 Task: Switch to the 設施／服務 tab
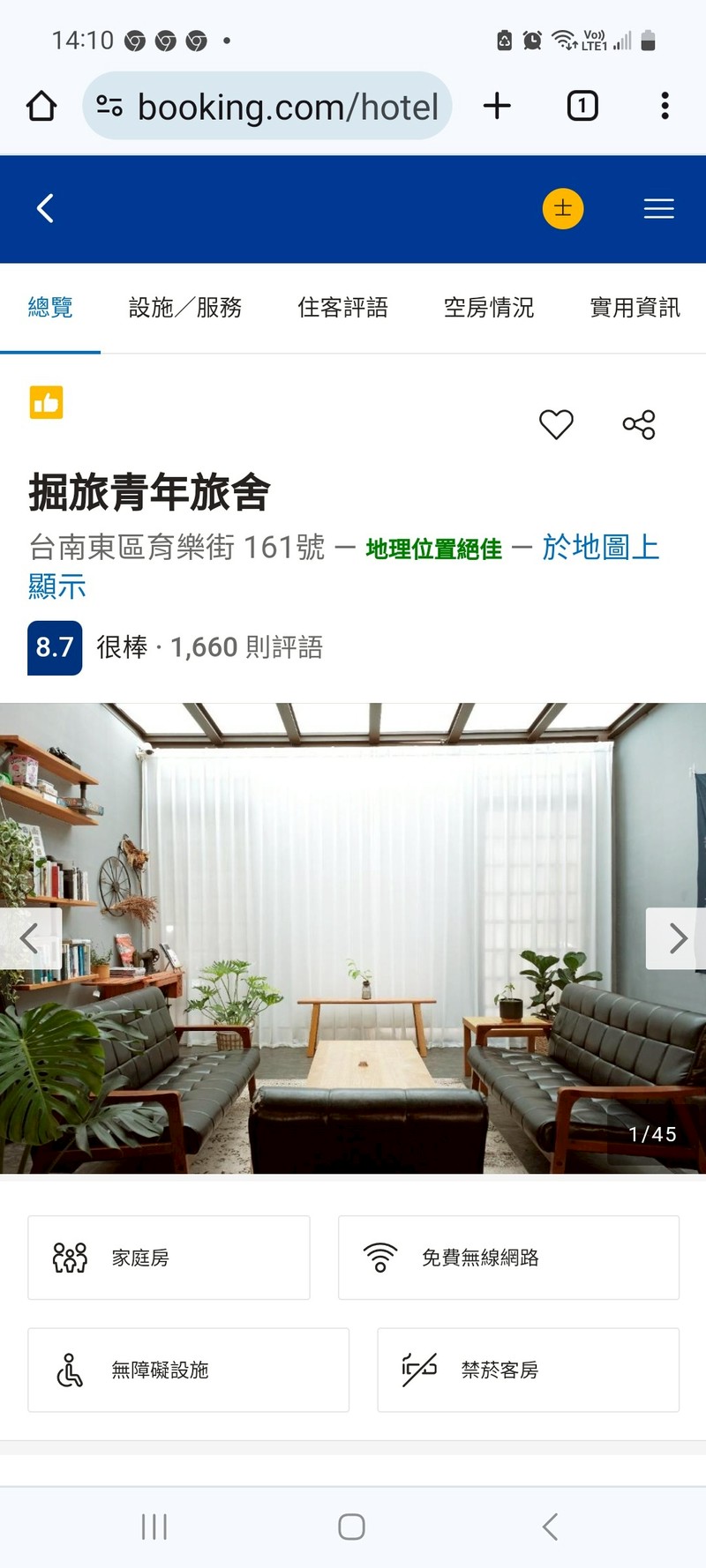click(x=185, y=307)
